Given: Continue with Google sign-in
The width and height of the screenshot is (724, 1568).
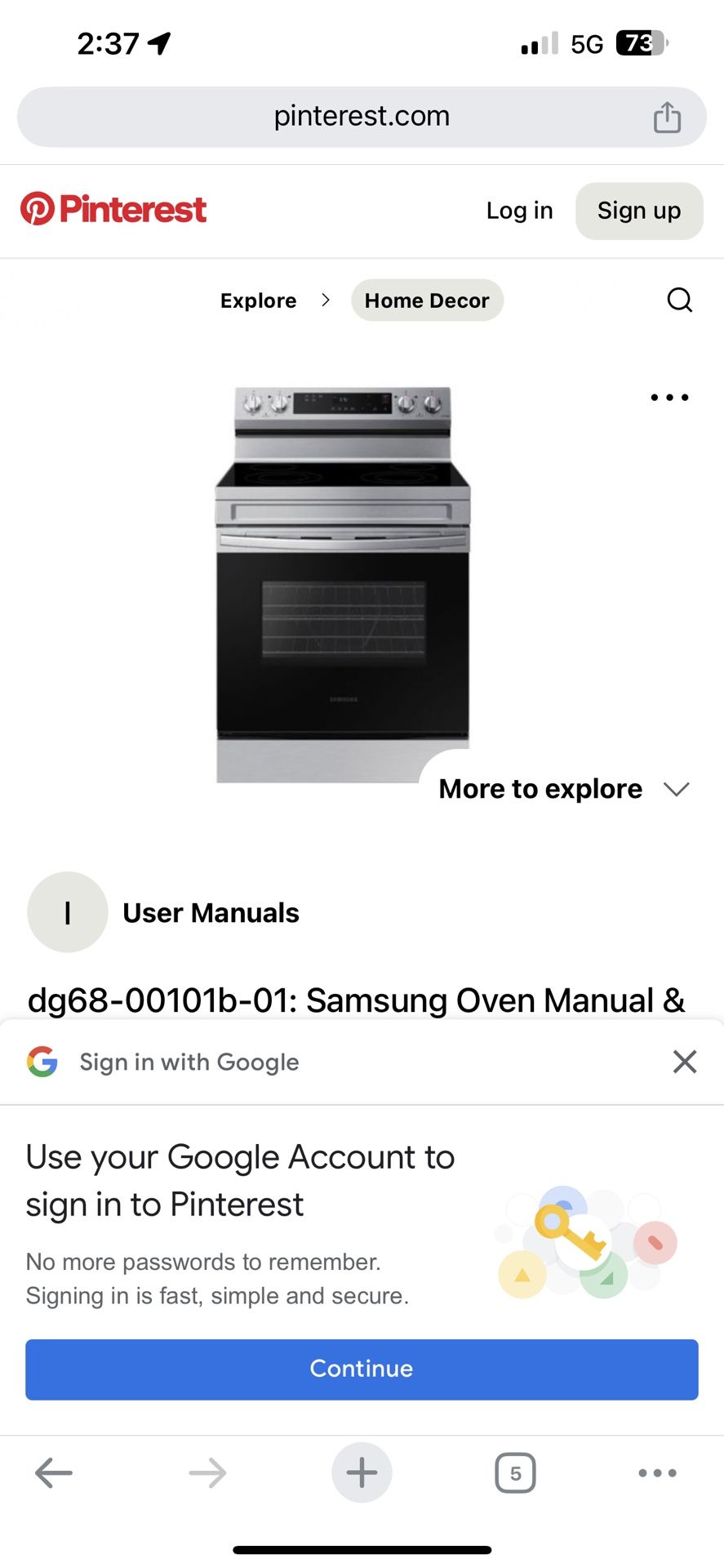Looking at the screenshot, I should click(362, 1369).
